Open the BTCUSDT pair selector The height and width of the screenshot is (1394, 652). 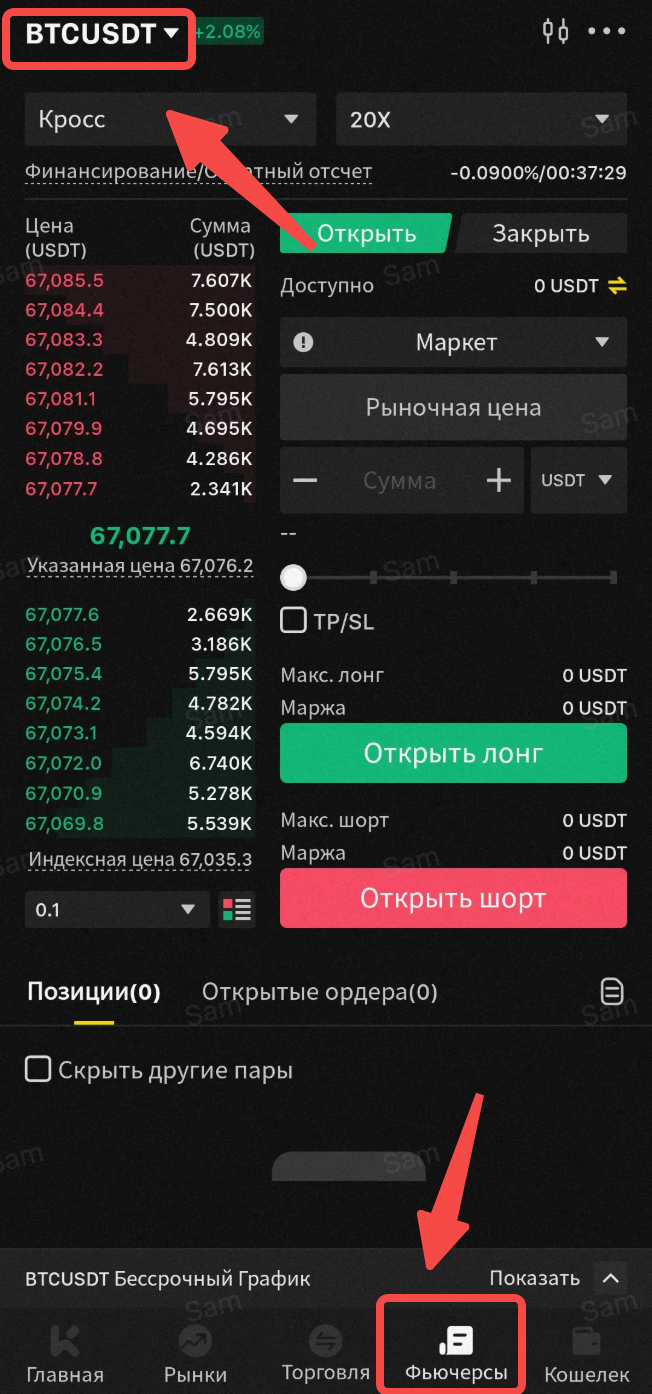pyautogui.click(x=102, y=33)
